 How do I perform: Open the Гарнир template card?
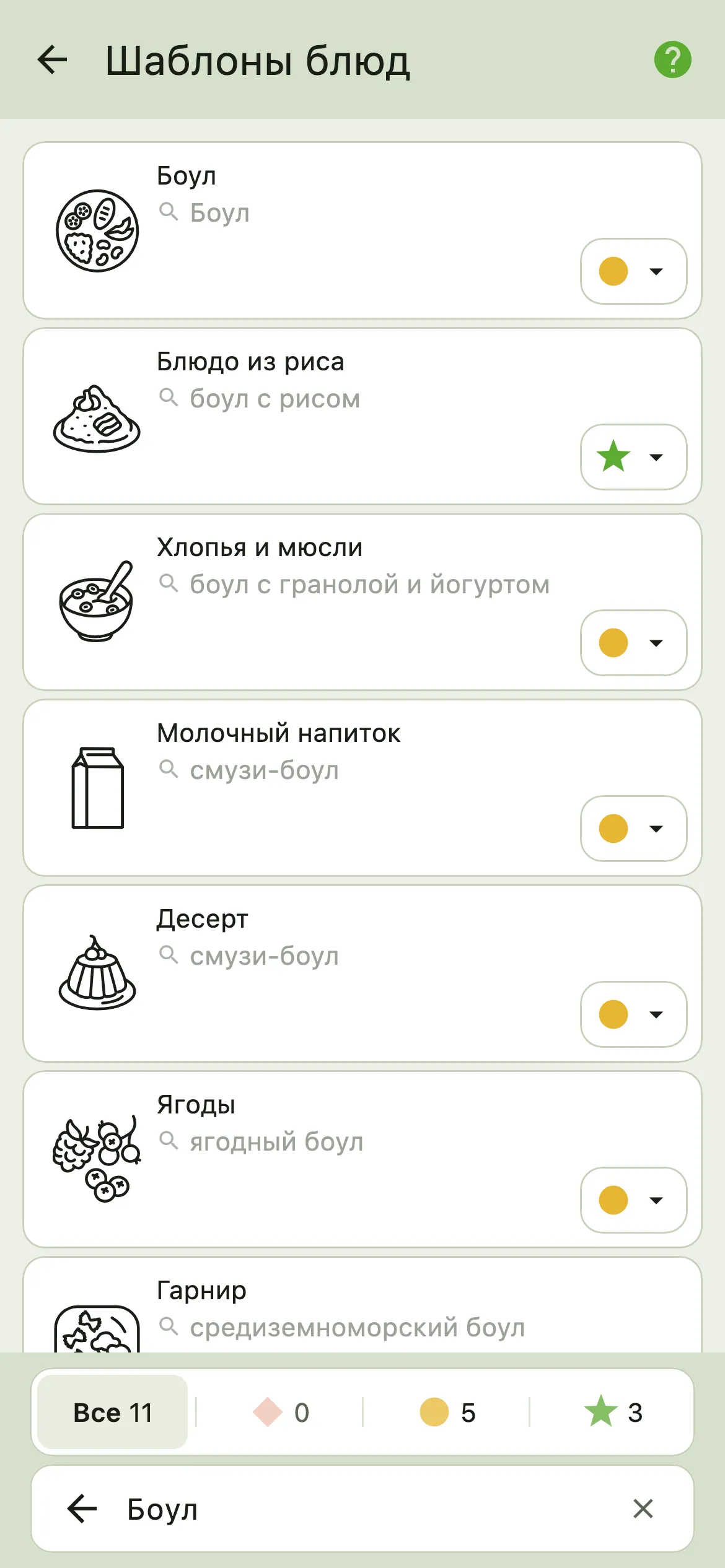[x=362, y=1304]
